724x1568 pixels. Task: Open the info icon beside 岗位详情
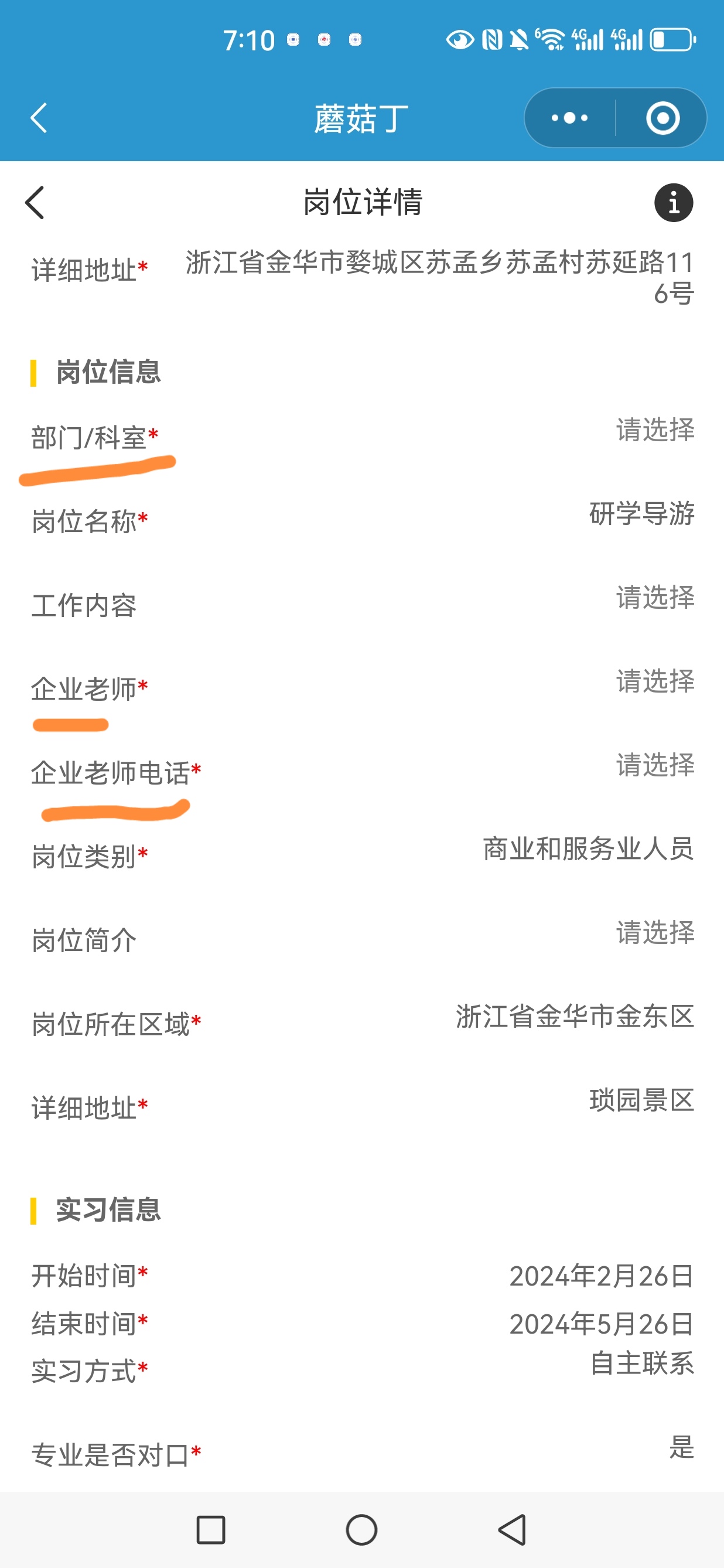click(x=674, y=203)
